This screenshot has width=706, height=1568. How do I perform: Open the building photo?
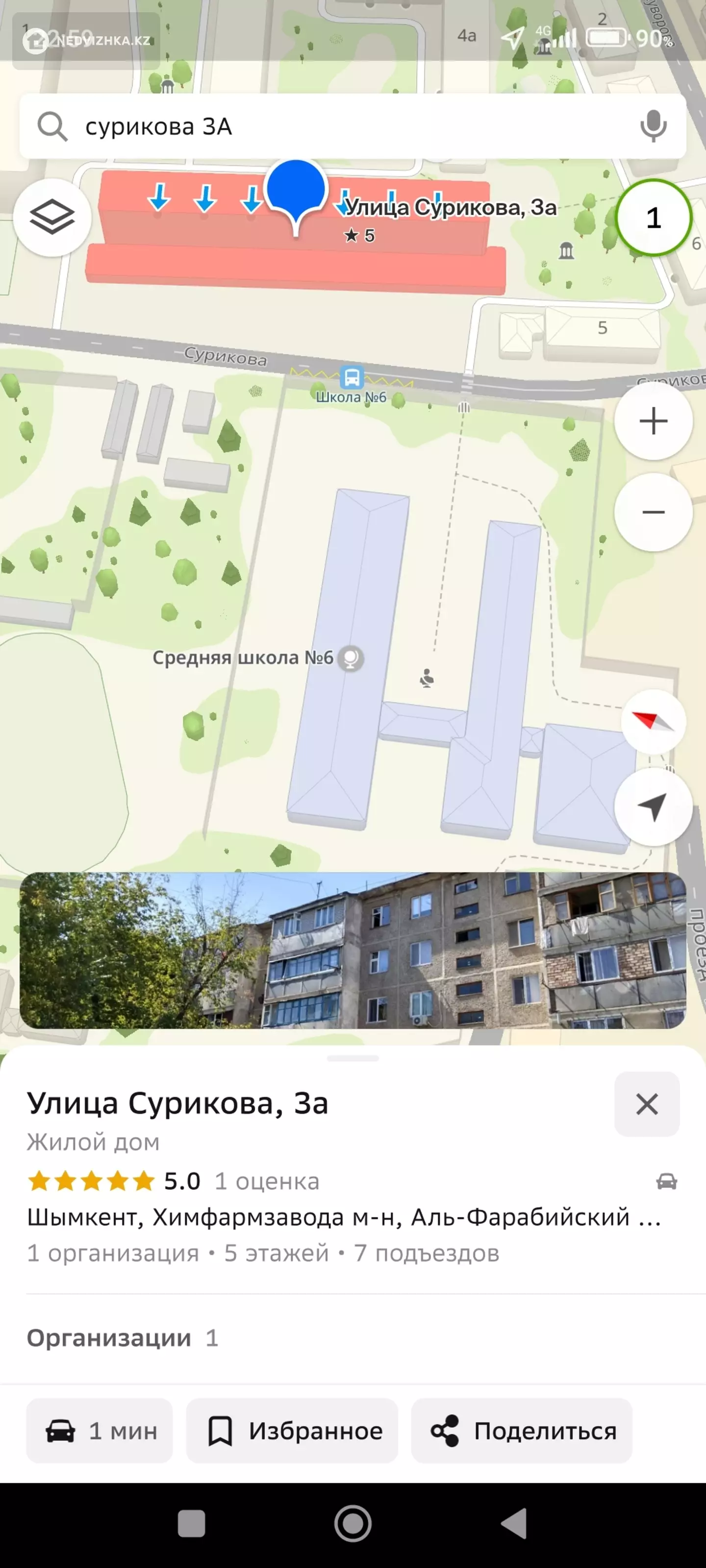tap(353, 950)
